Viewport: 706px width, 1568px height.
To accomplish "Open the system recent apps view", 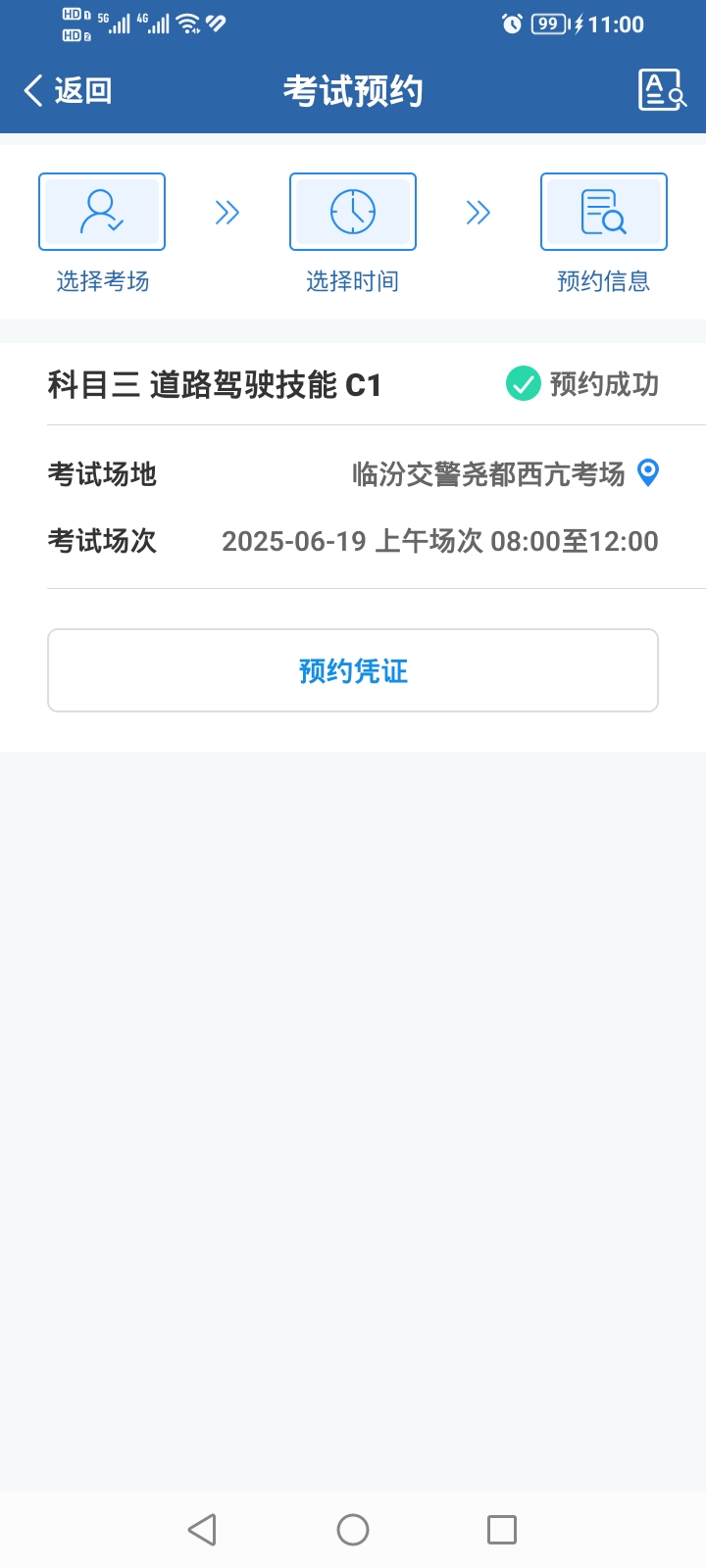I will pos(502,1530).
